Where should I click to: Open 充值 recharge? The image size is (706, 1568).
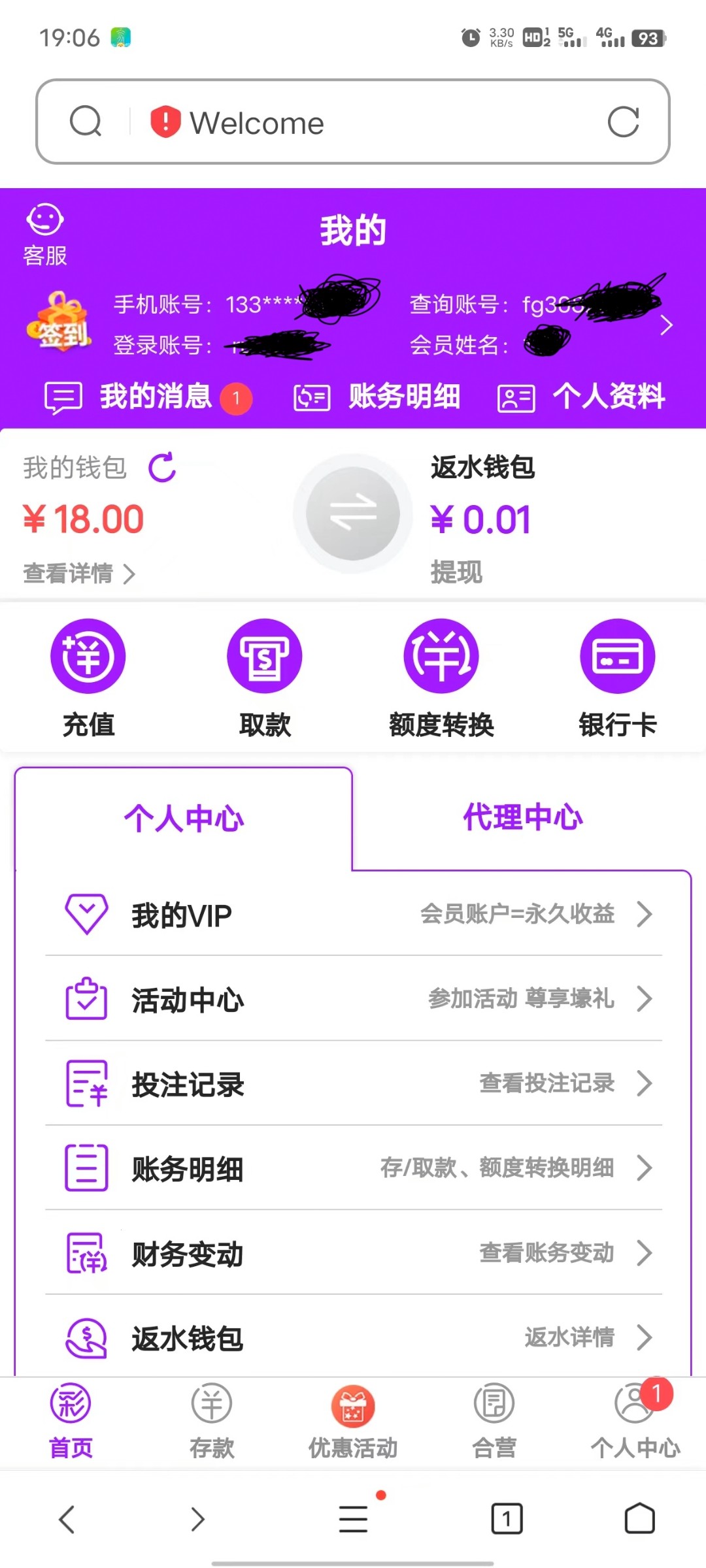(x=88, y=678)
